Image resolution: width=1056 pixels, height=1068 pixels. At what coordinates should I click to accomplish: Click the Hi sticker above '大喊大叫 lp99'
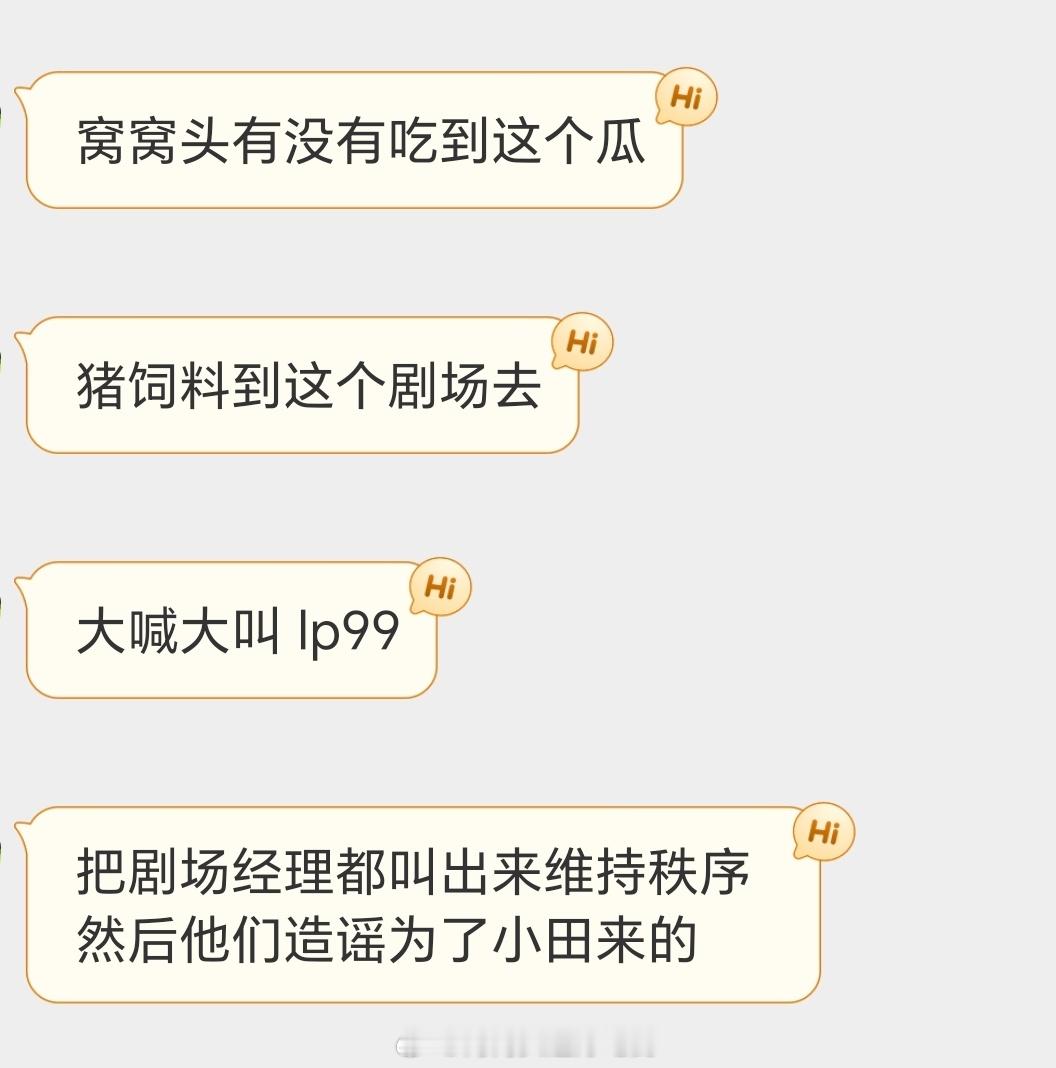440,588
